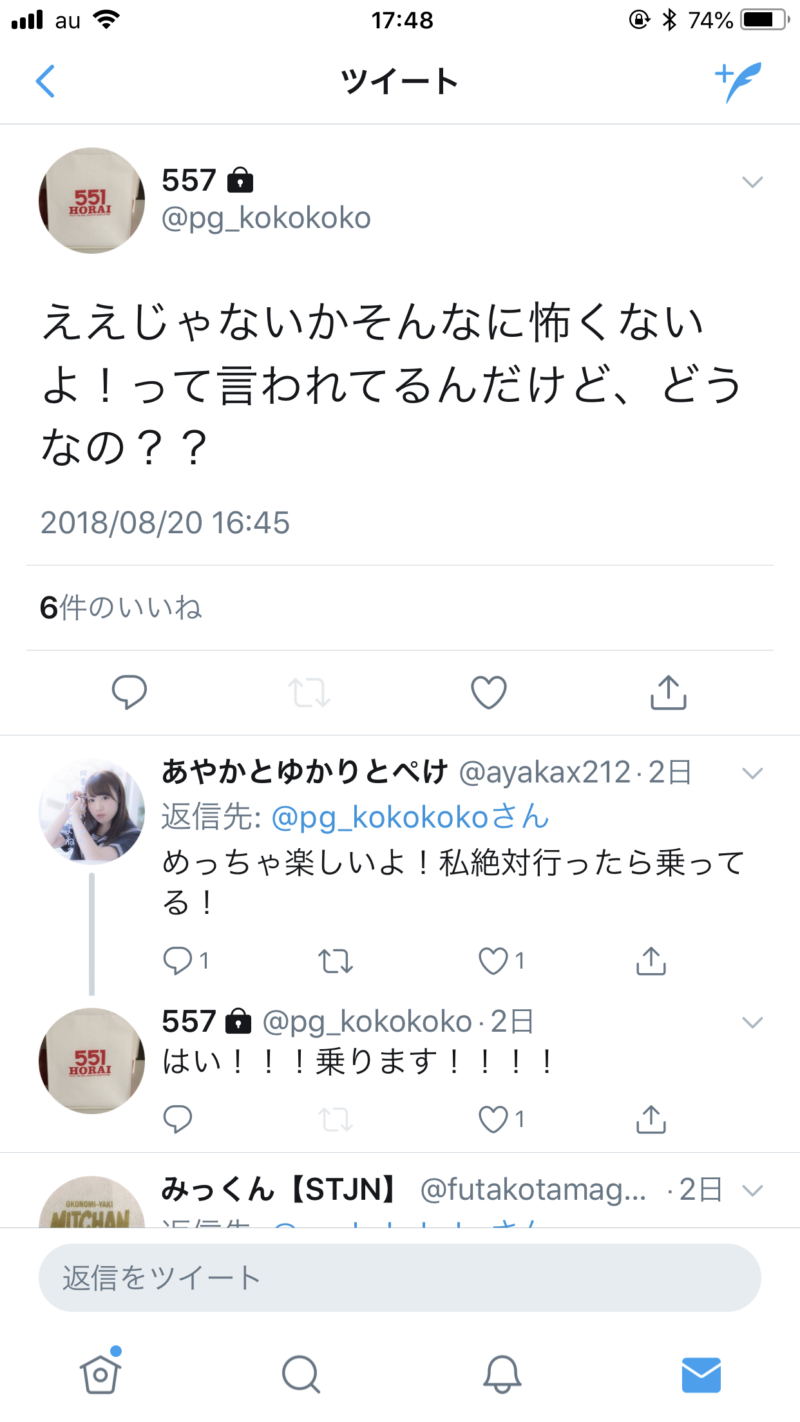Like 557's reply はい！！！乗ります！！！！
Viewport: 800px width, 1422px height.
click(493, 1118)
